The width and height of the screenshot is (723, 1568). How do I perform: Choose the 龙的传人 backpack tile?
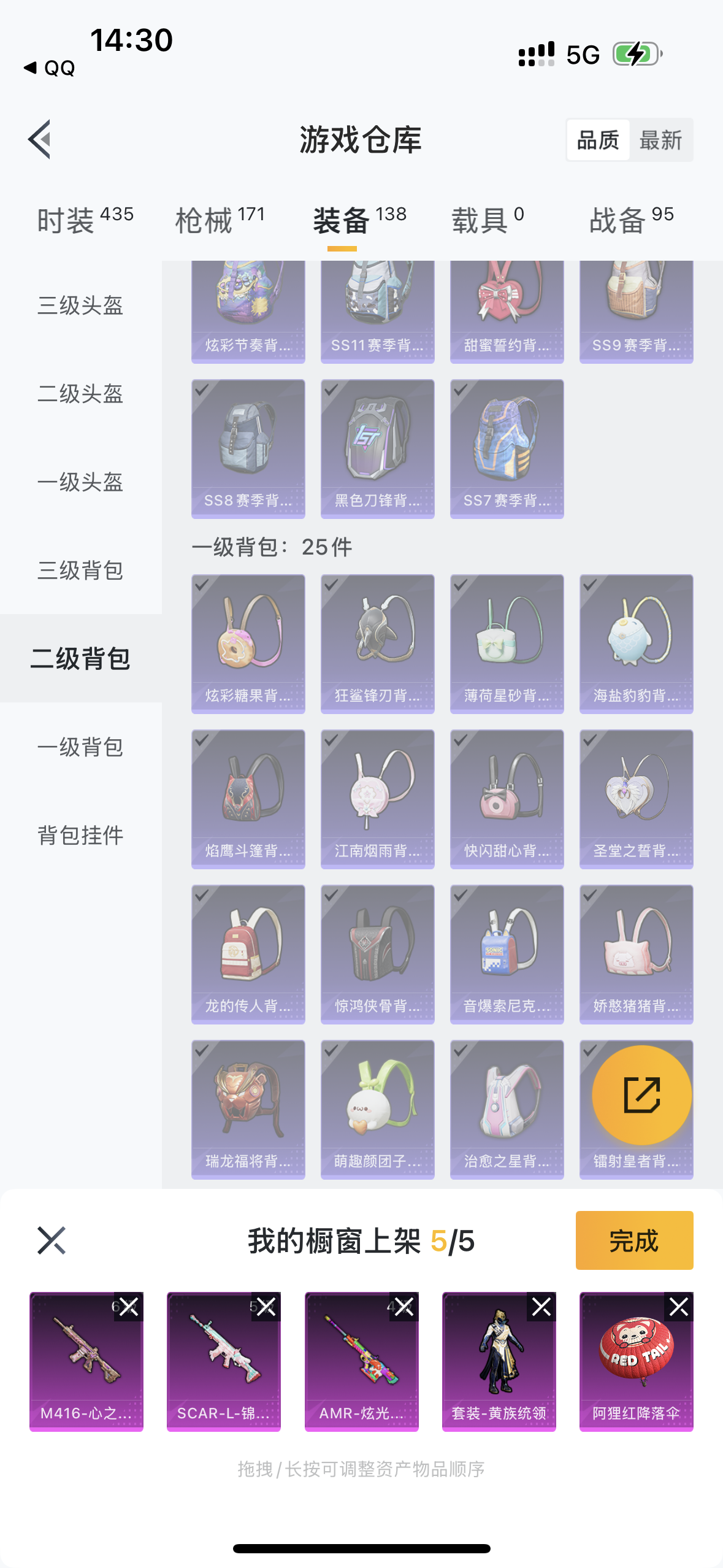(x=248, y=954)
